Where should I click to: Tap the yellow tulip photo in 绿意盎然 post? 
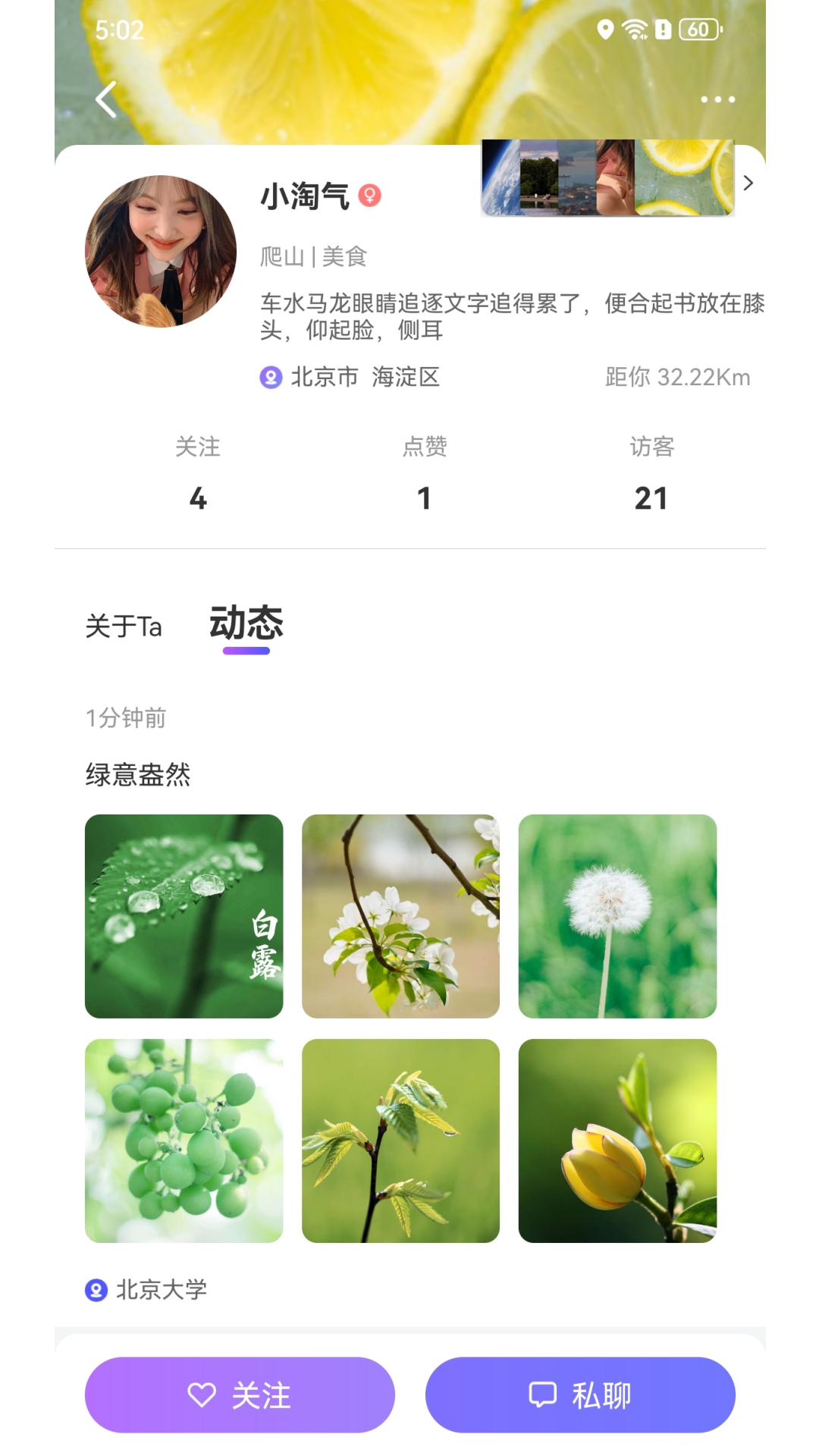[x=617, y=1140]
